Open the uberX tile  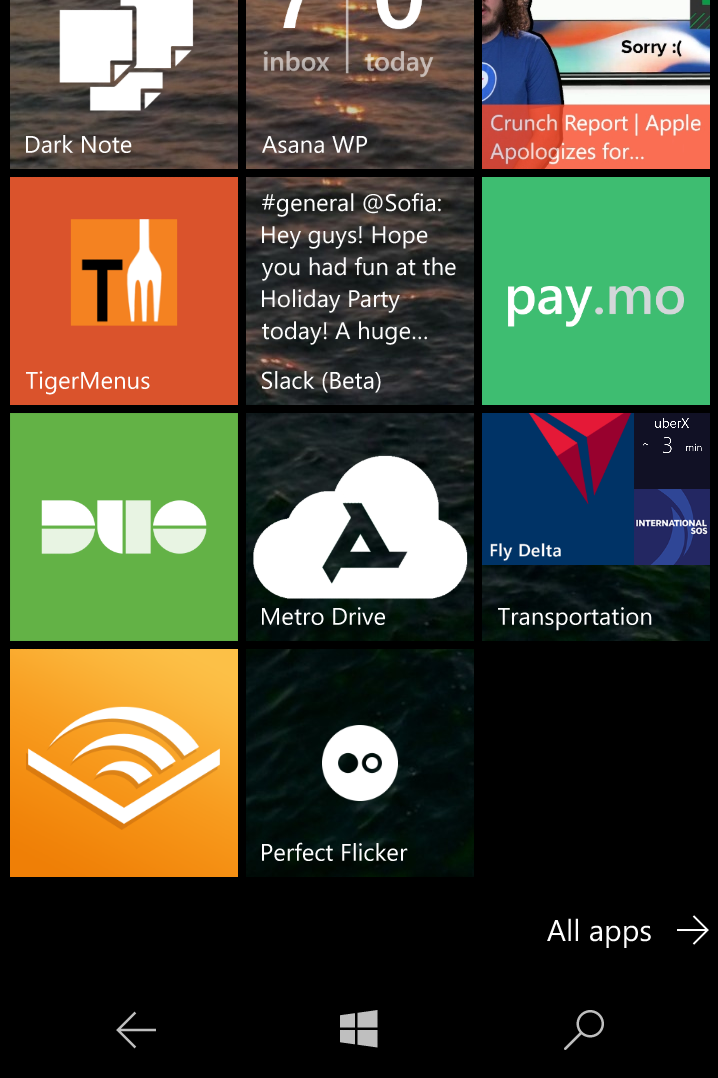(672, 450)
